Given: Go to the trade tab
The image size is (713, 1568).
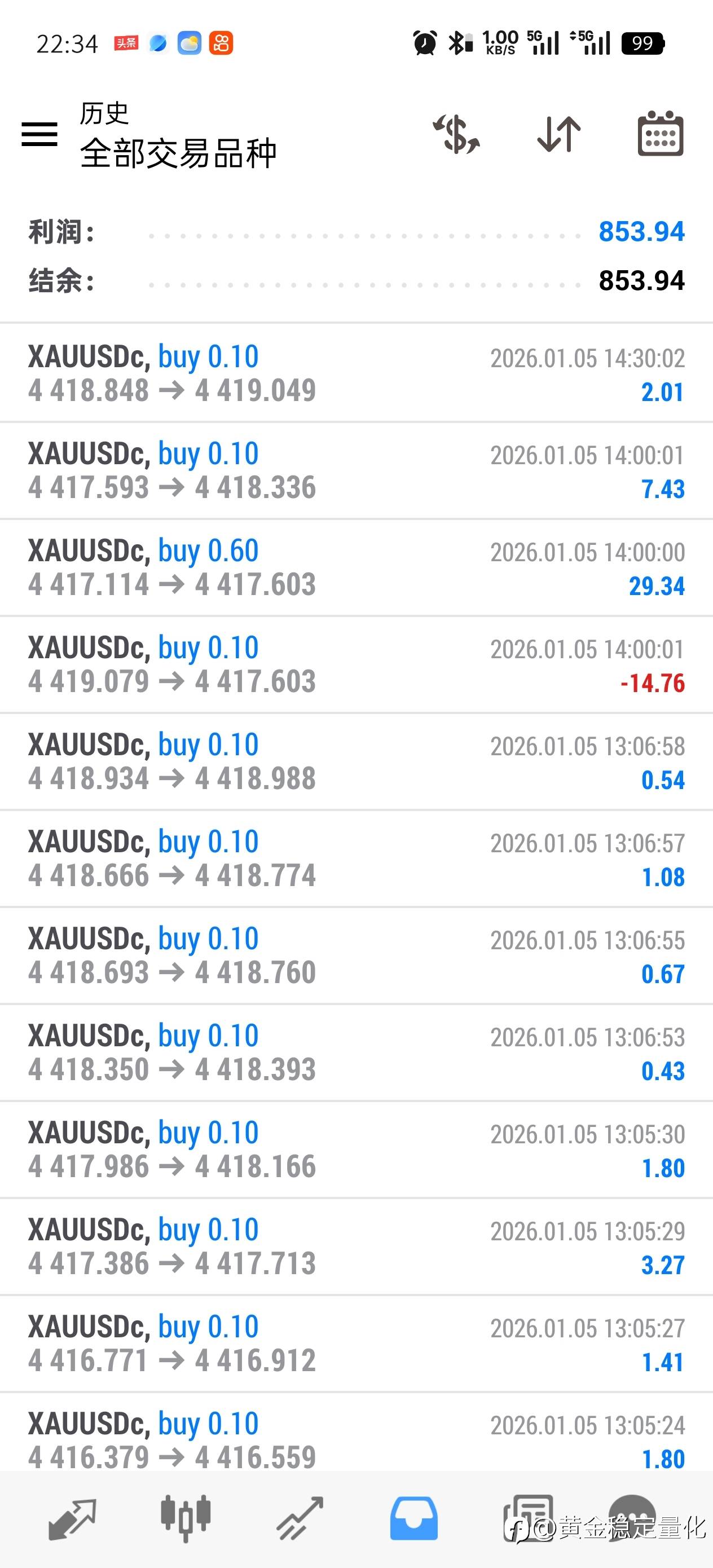Looking at the screenshot, I should (x=300, y=1519).
